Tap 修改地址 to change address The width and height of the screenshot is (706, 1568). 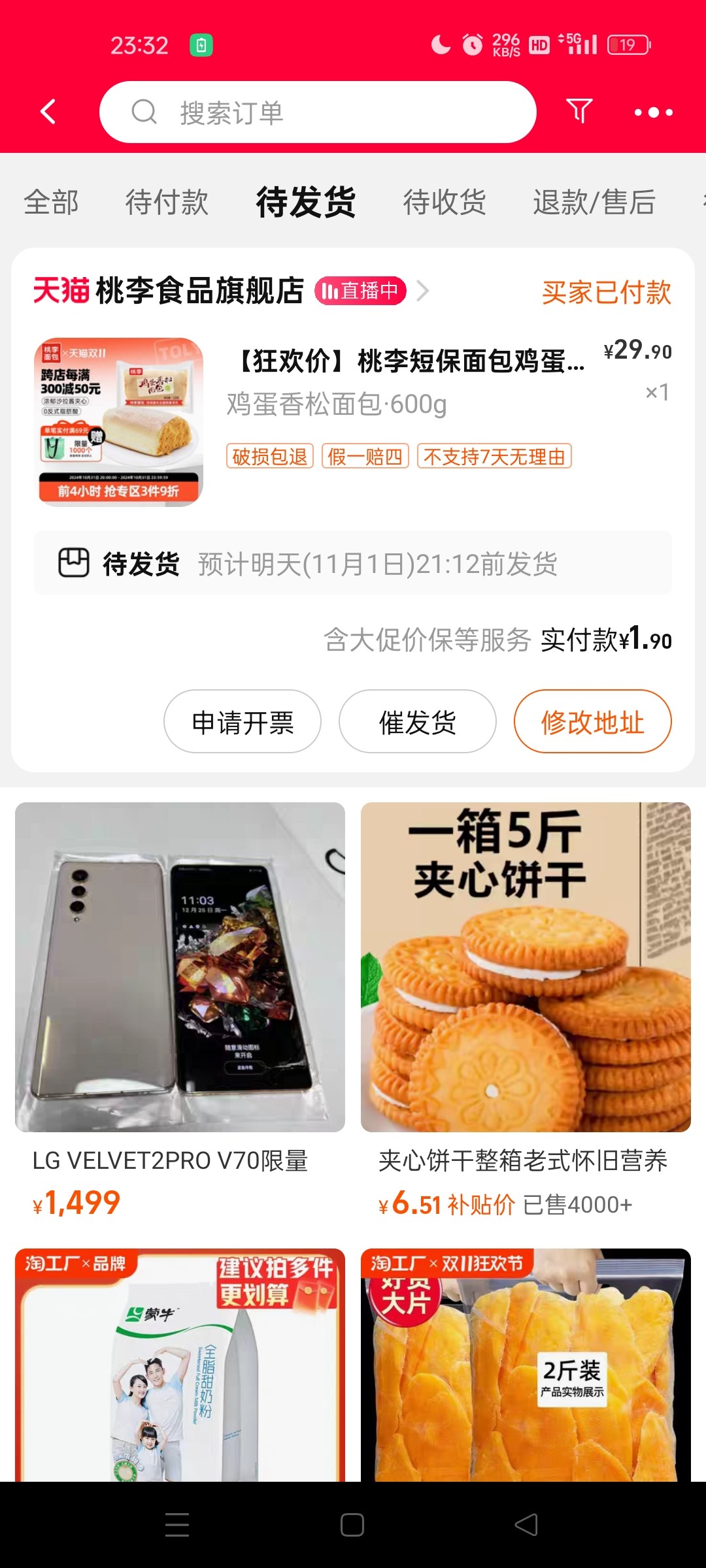592,722
